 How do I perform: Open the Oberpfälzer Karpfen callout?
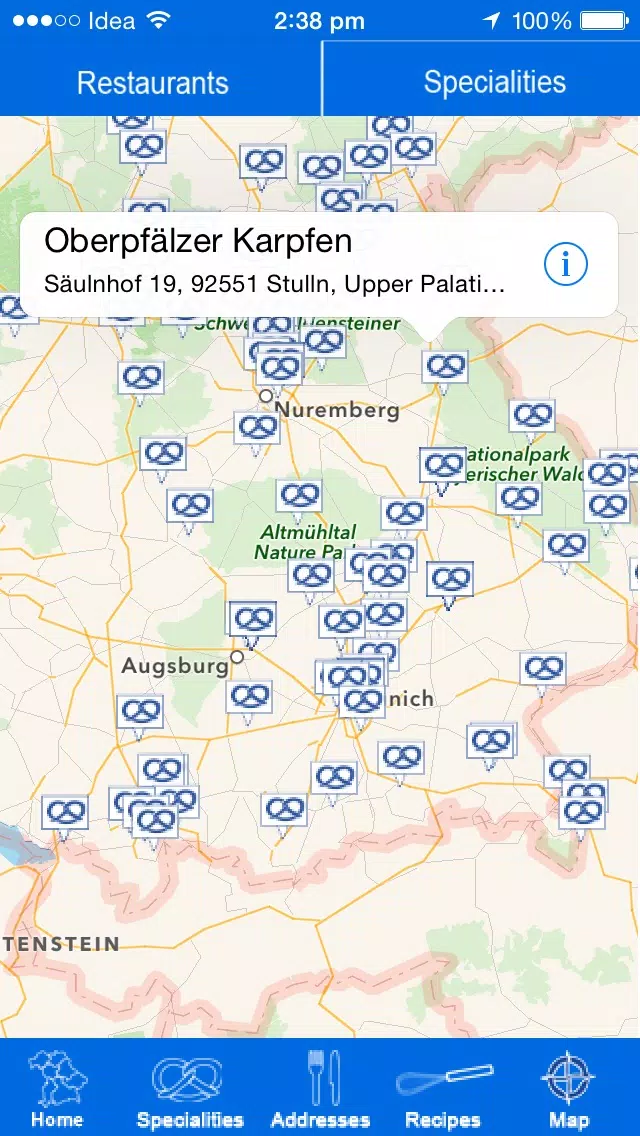tap(319, 264)
